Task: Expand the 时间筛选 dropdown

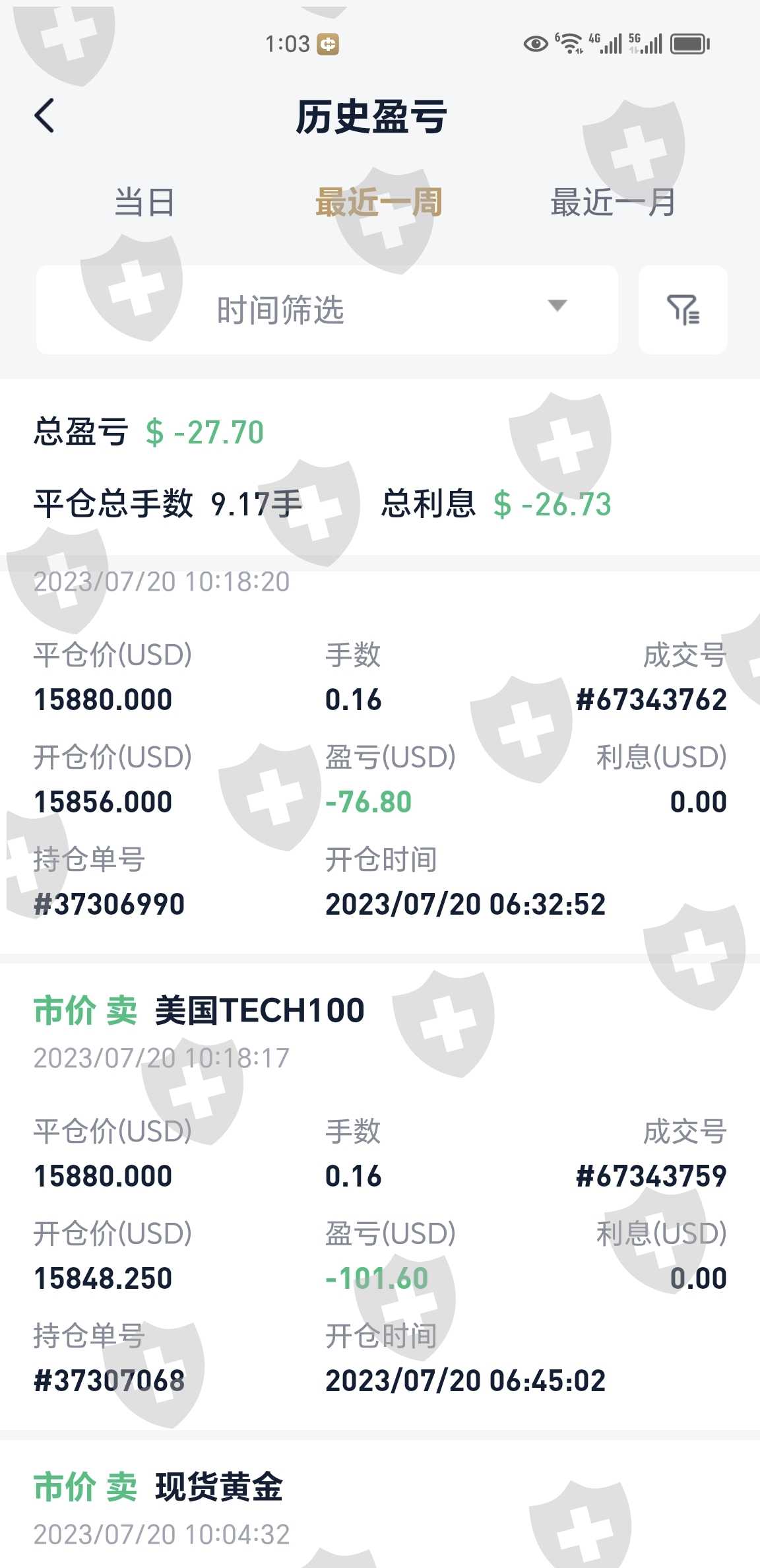Action: [x=327, y=310]
